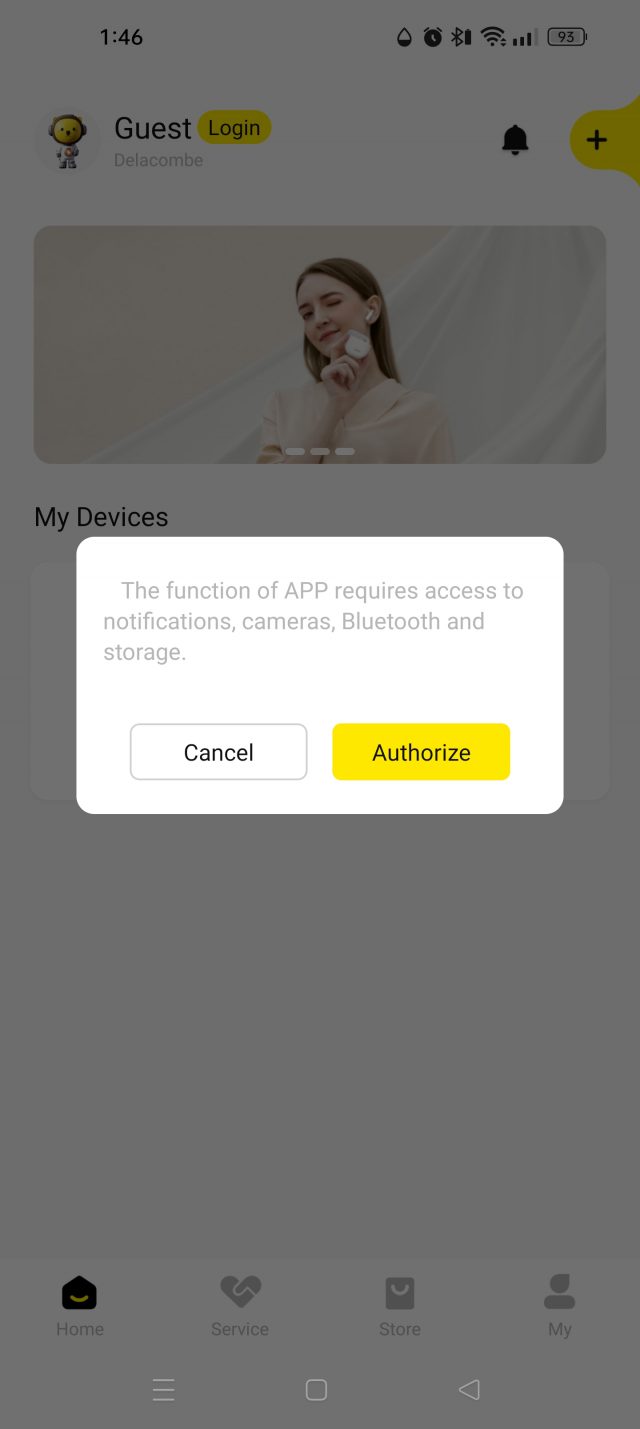Open recent apps from navigation bar
This screenshot has height=1429, width=640.
coord(164,1389)
